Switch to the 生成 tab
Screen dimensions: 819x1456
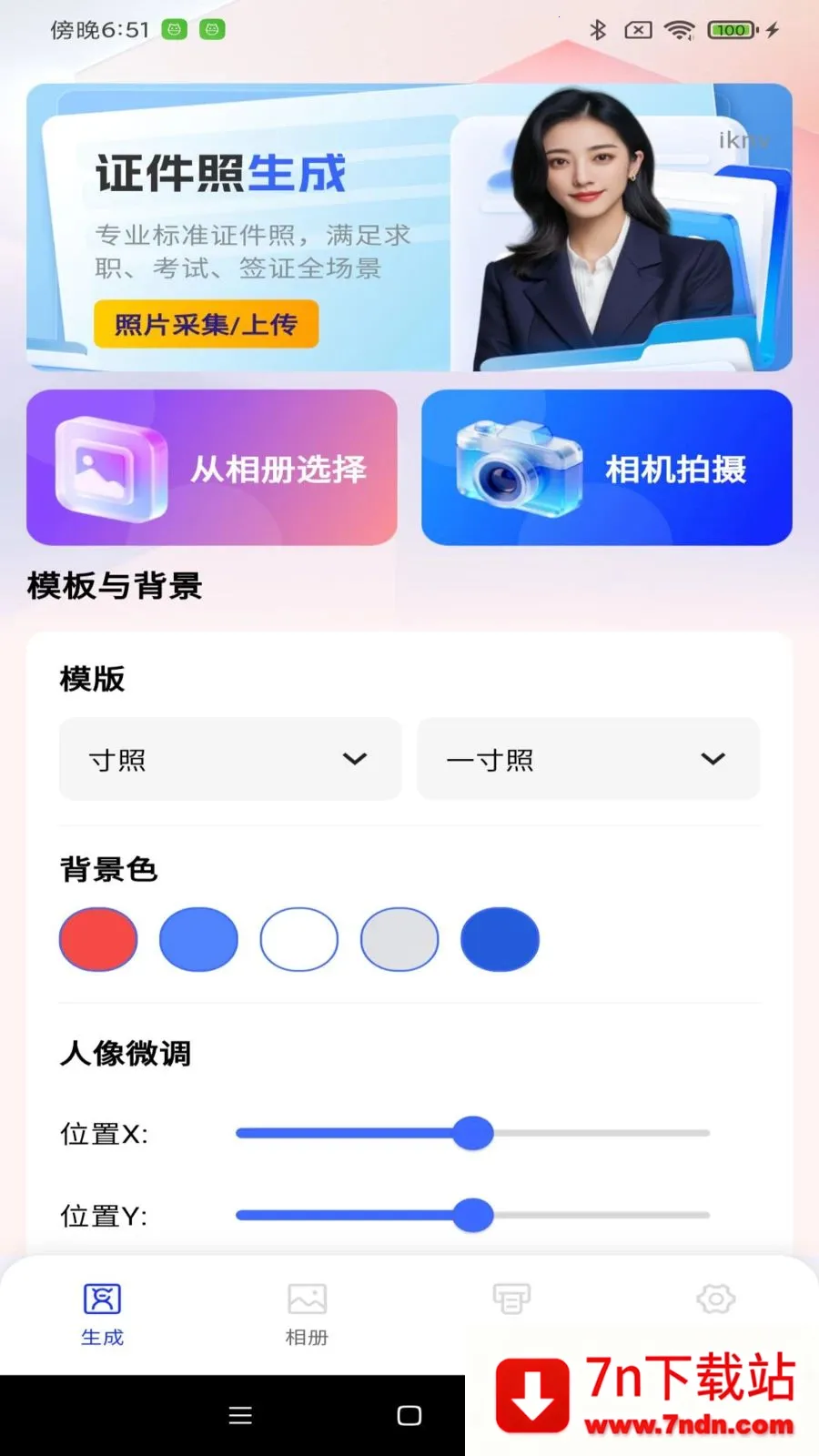pyautogui.click(x=101, y=1315)
